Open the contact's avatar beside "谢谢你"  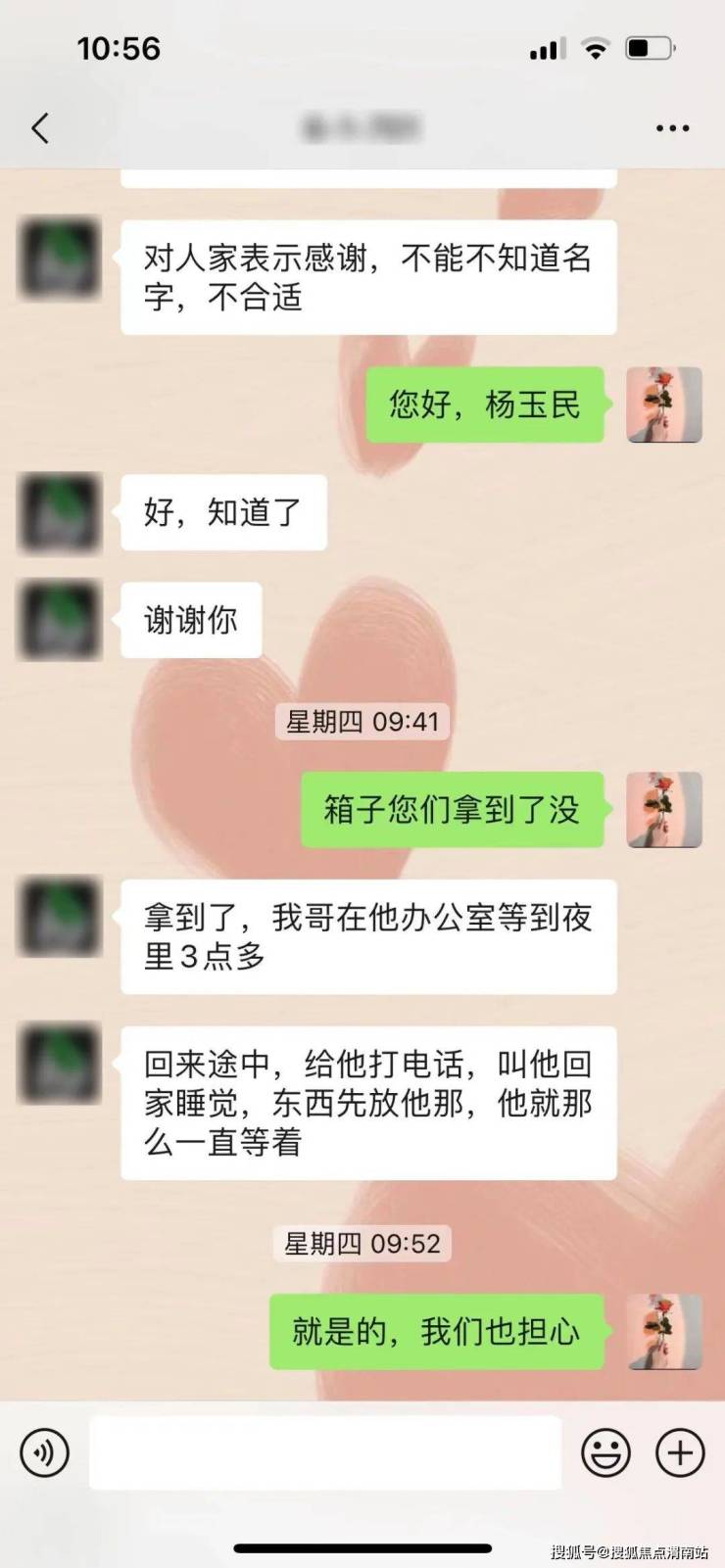tap(60, 619)
